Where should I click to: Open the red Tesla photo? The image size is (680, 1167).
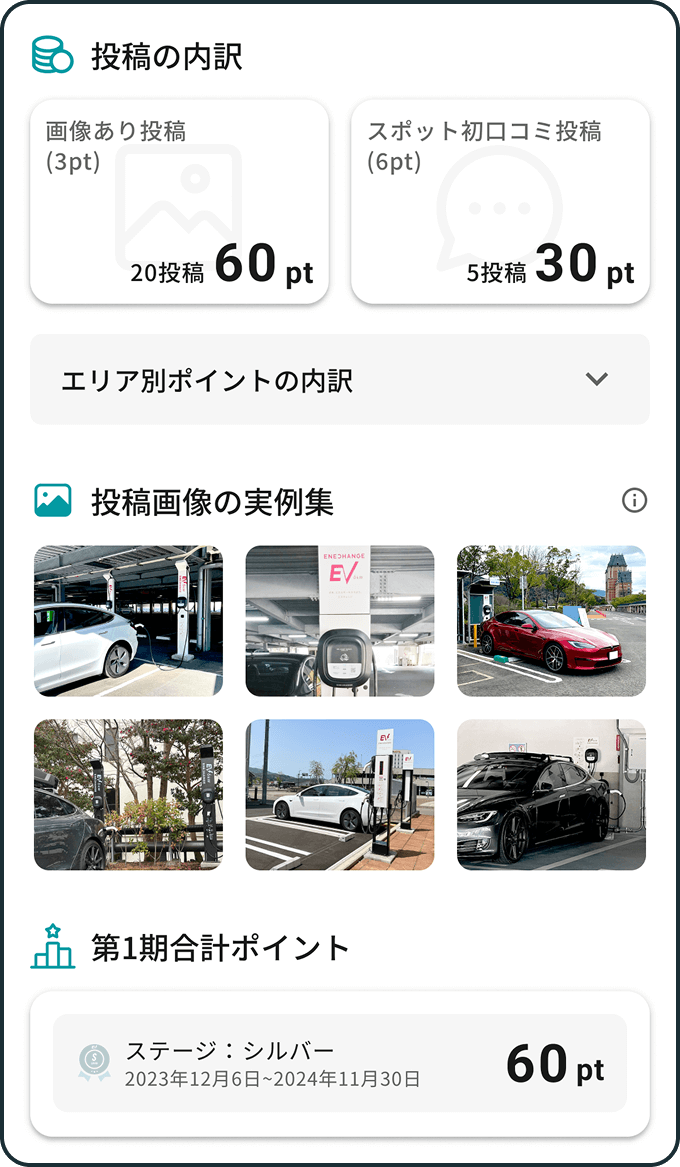551,621
